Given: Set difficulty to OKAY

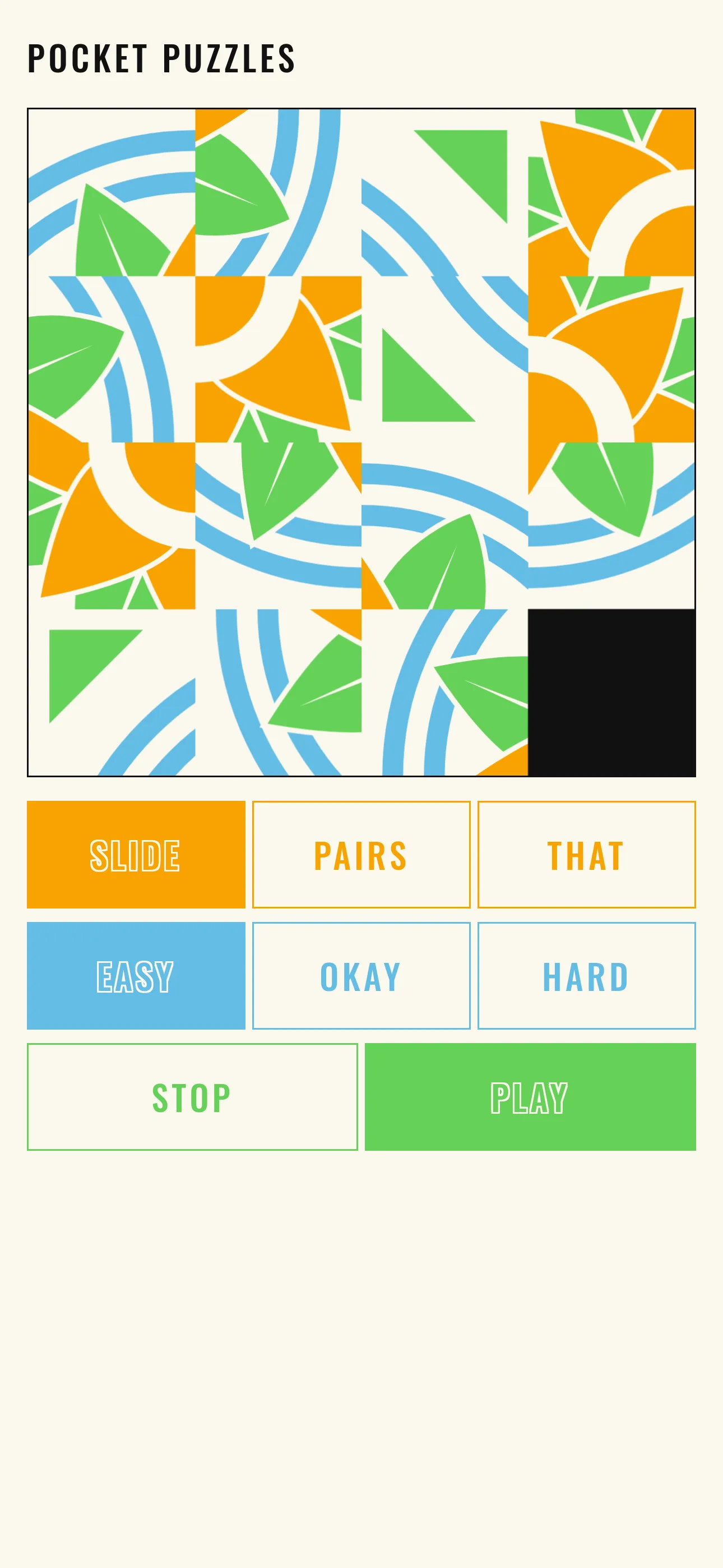Looking at the screenshot, I should 361,976.
